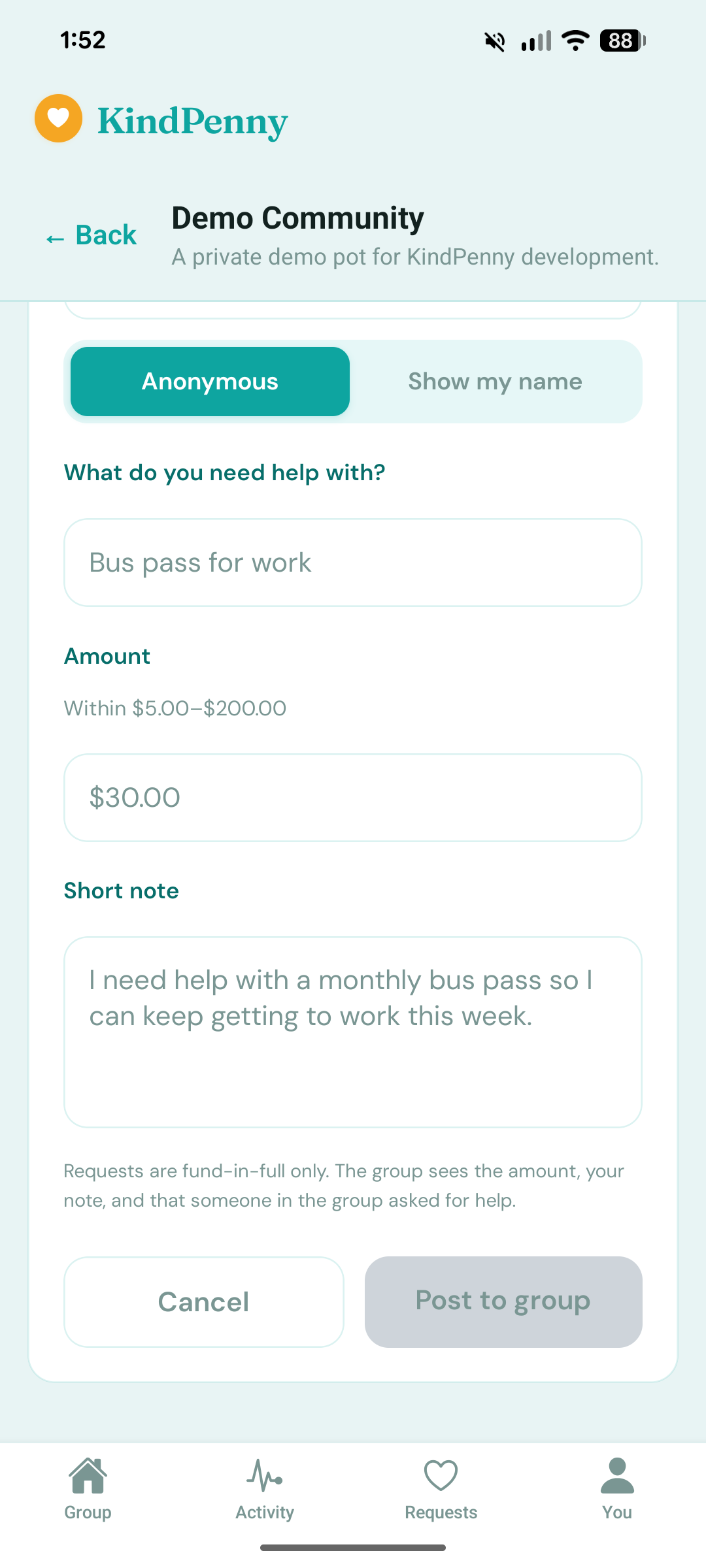Screen dimensions: 706x1568
Task: Select the Anonymous posting option
Action: [x=210, y=382]
